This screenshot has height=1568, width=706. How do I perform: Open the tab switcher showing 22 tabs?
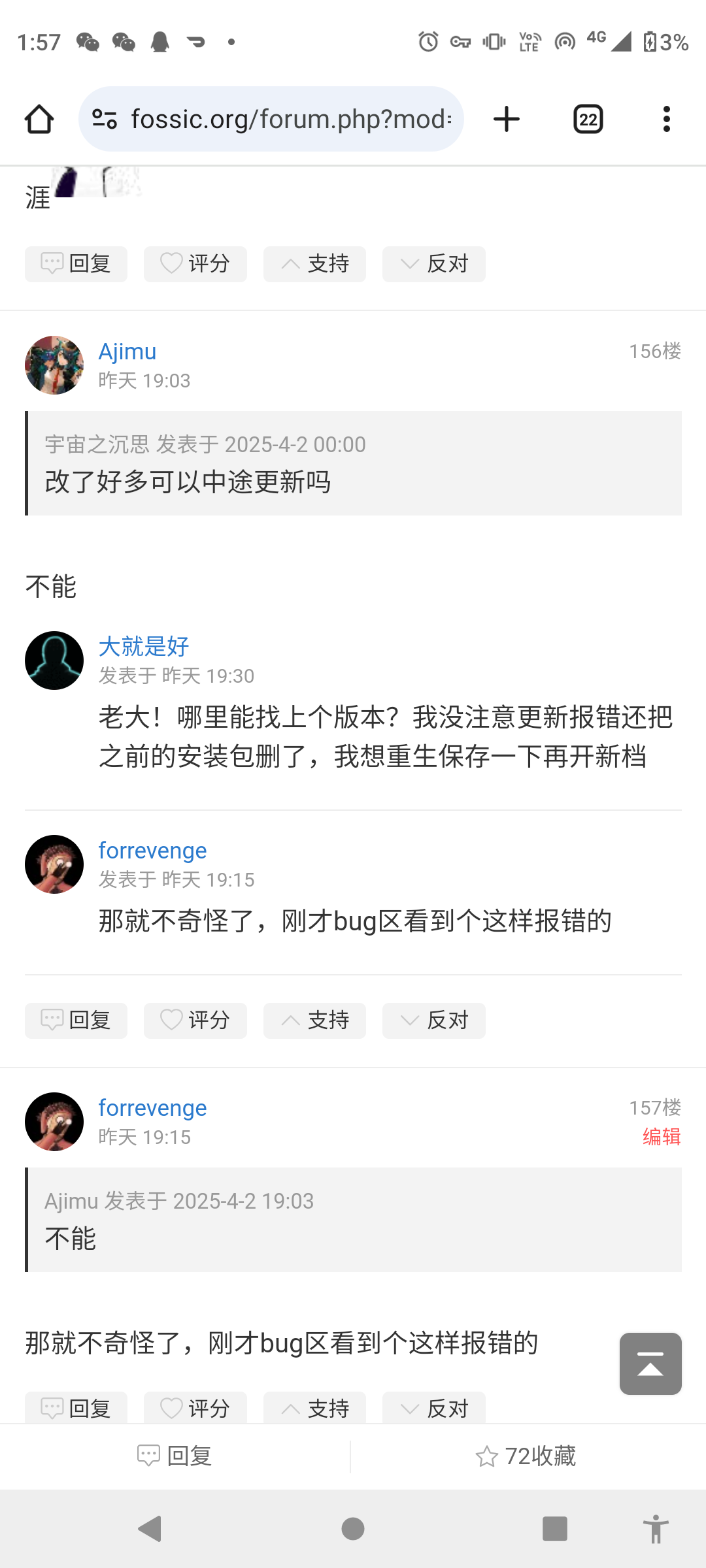click(586, 119)
